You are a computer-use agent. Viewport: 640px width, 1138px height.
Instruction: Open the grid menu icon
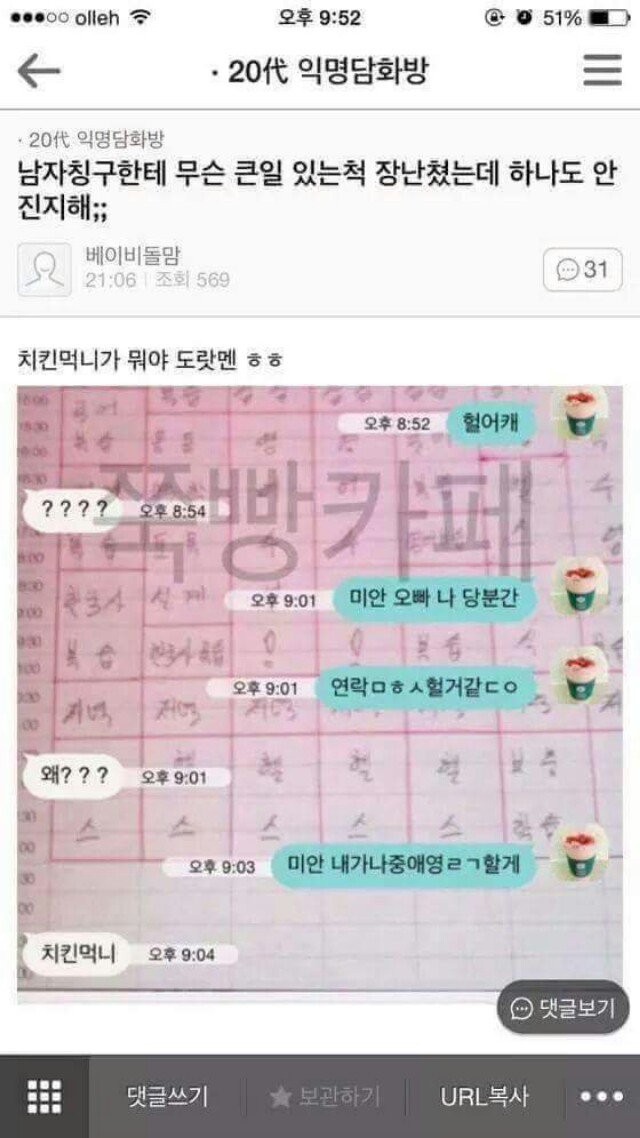[44, 1096]
